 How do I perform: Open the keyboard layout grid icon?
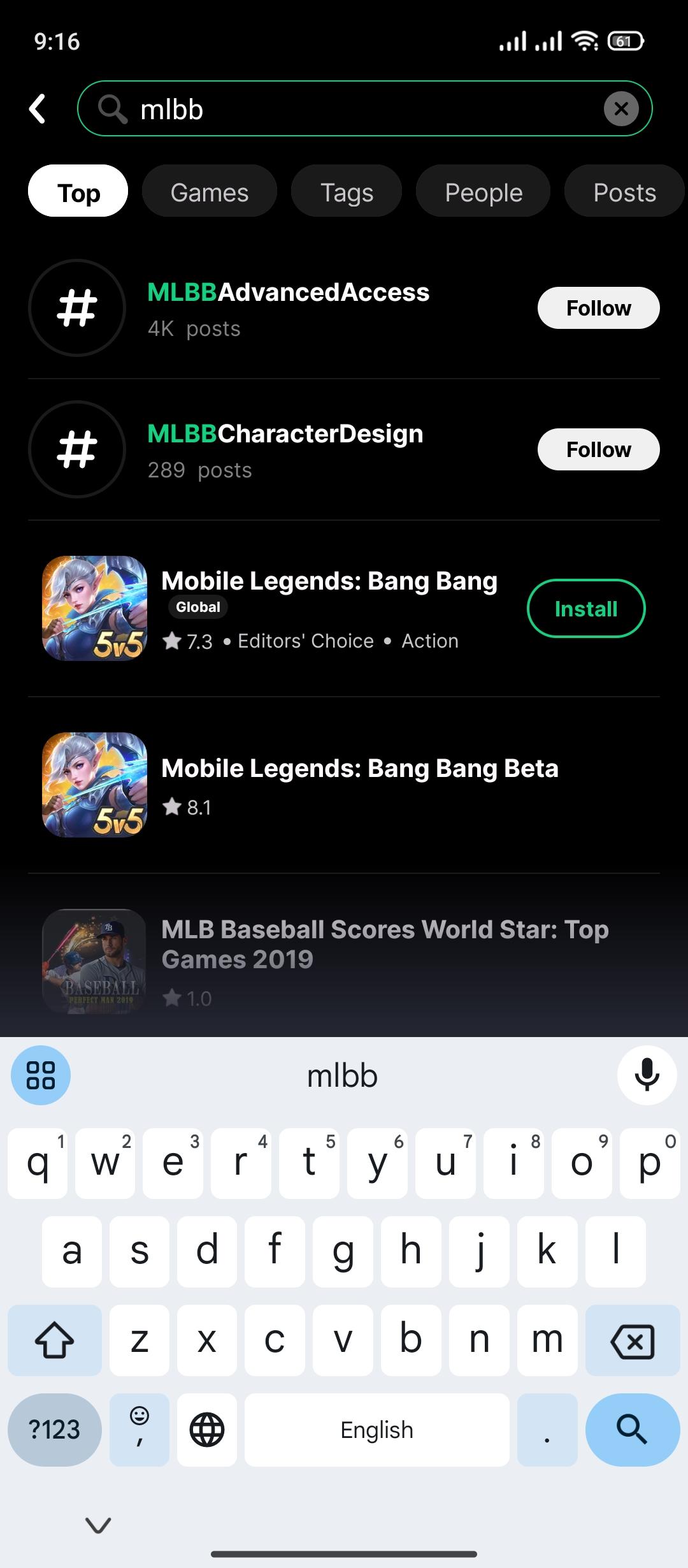(41, 1075)
